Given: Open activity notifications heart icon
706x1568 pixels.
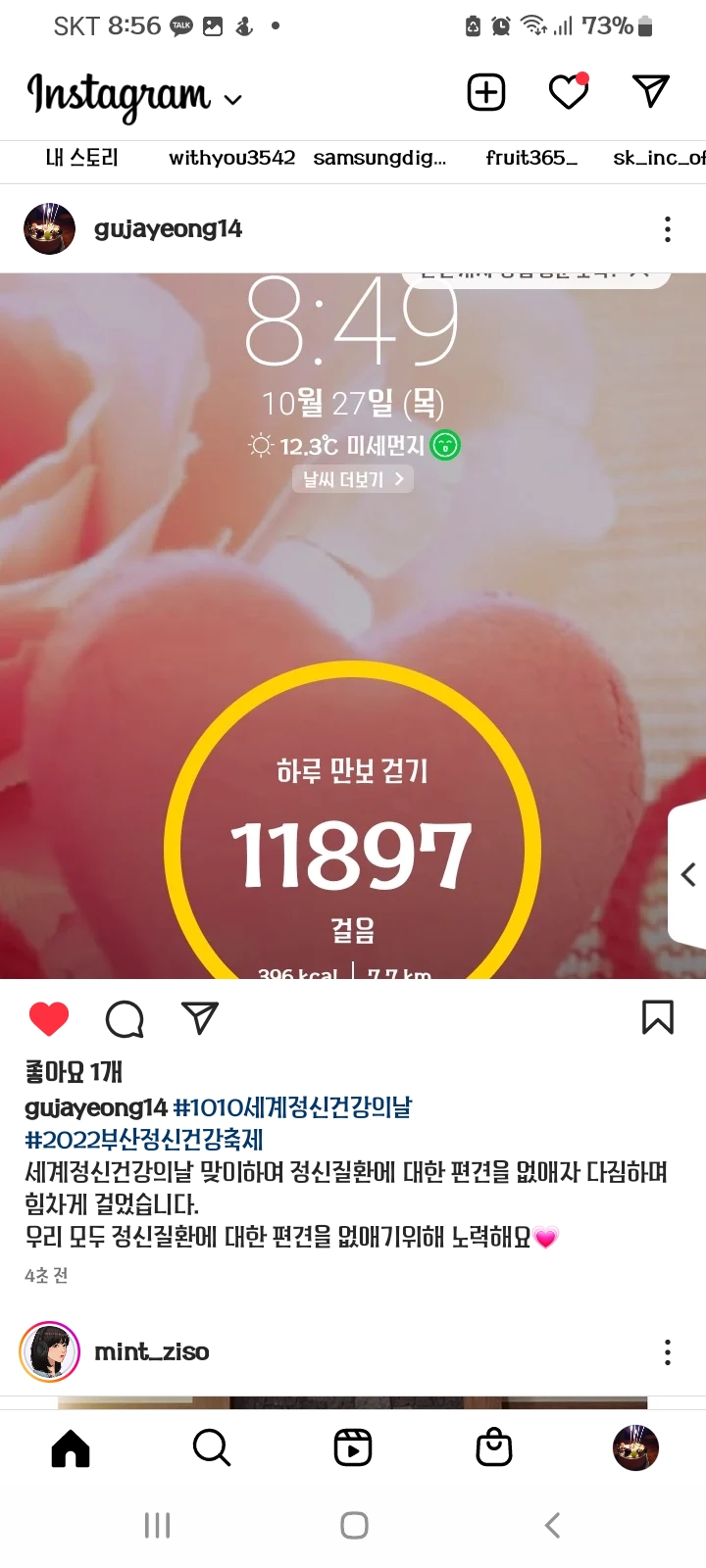Looking at the screenshot, I should pyautogui.click(x=568, y=92).
